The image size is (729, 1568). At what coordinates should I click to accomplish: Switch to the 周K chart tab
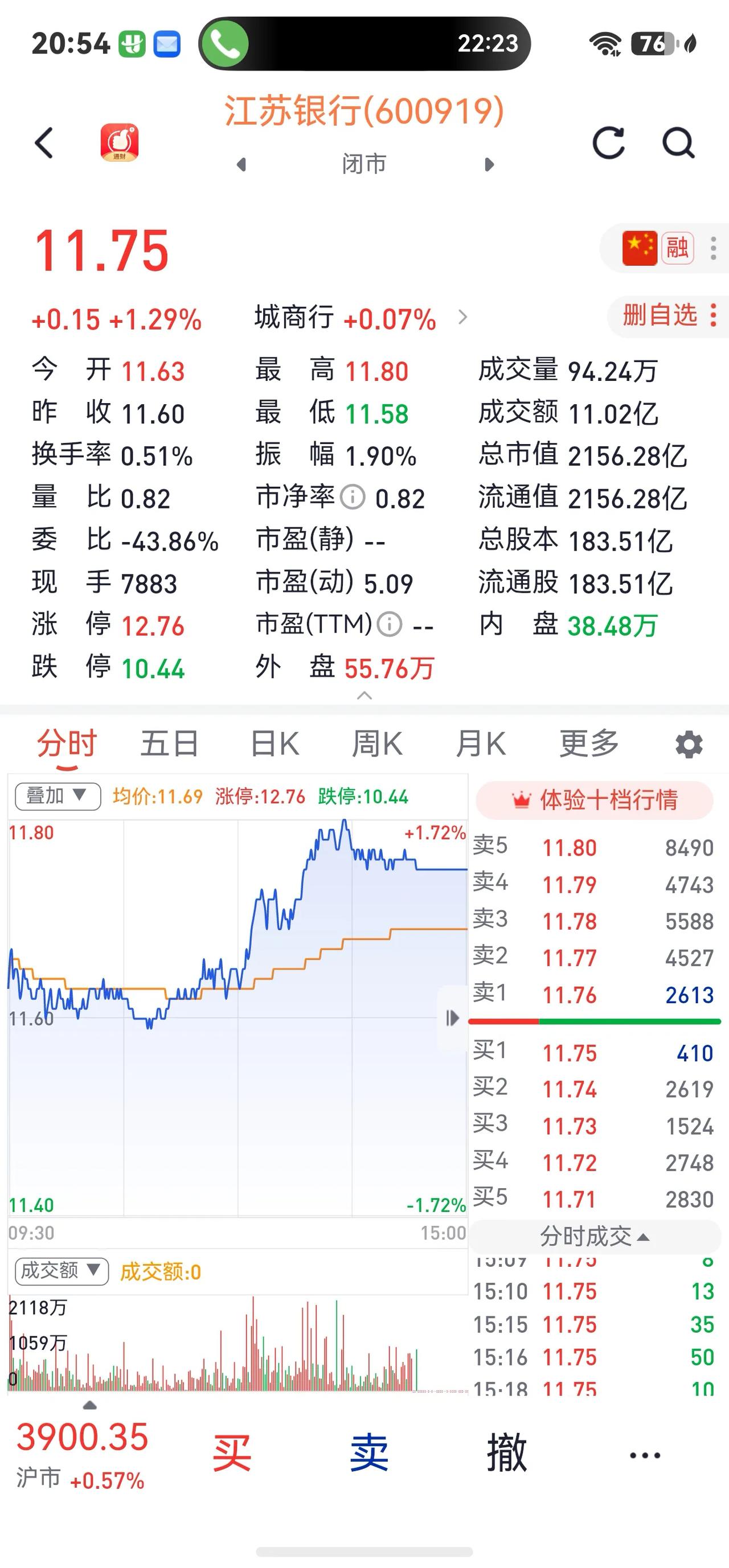(x=378, y=743)
